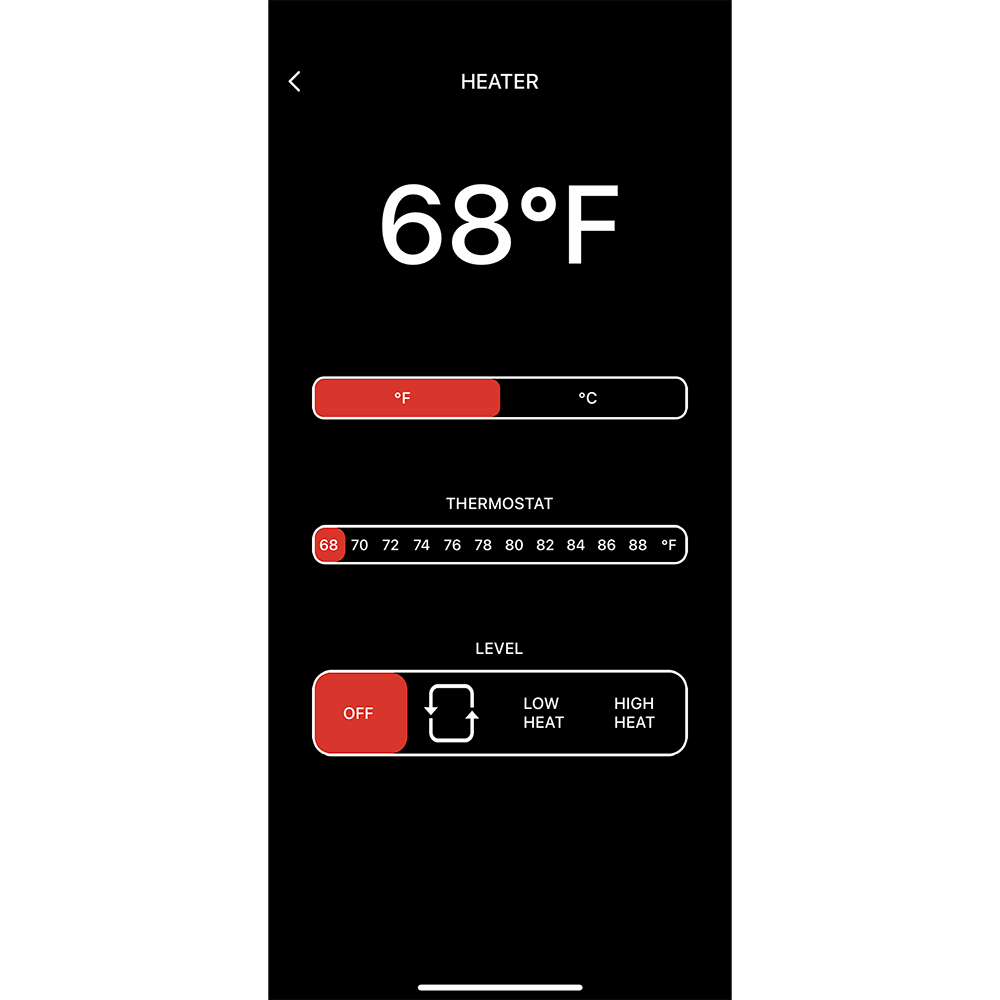Set thermostat to 82

[545, 545]
